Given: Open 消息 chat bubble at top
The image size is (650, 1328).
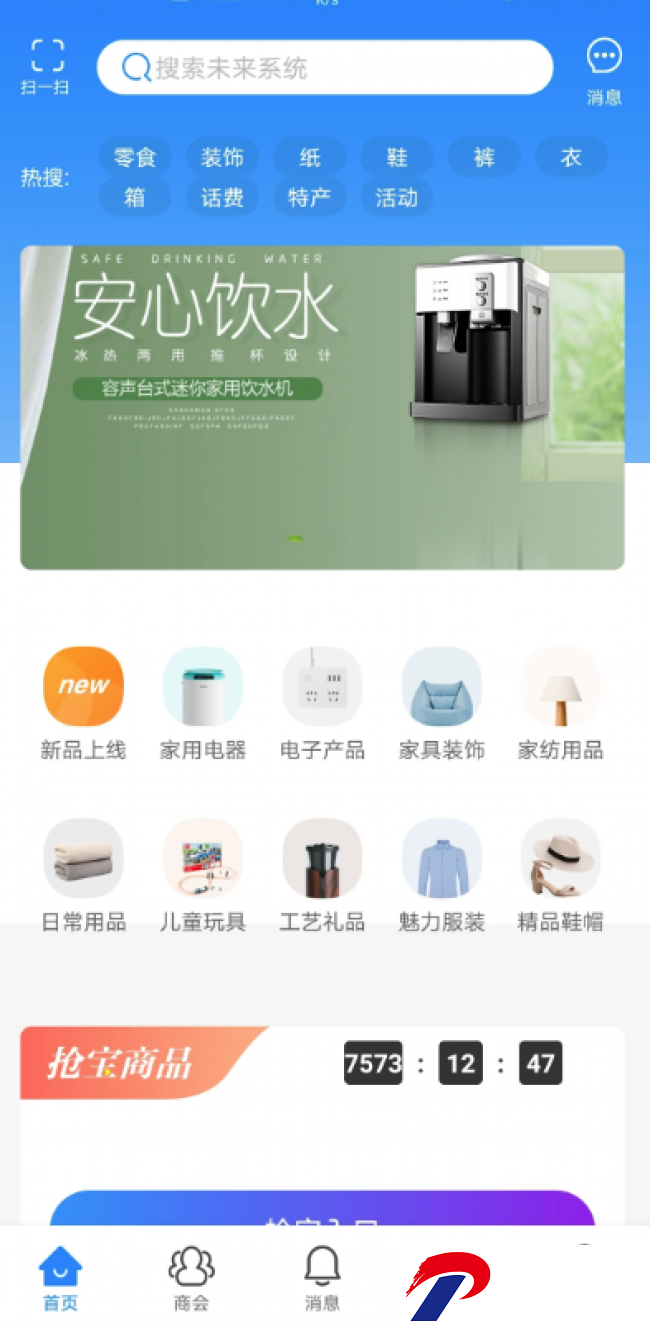Looking at the screenshot, I should [604, 72].
